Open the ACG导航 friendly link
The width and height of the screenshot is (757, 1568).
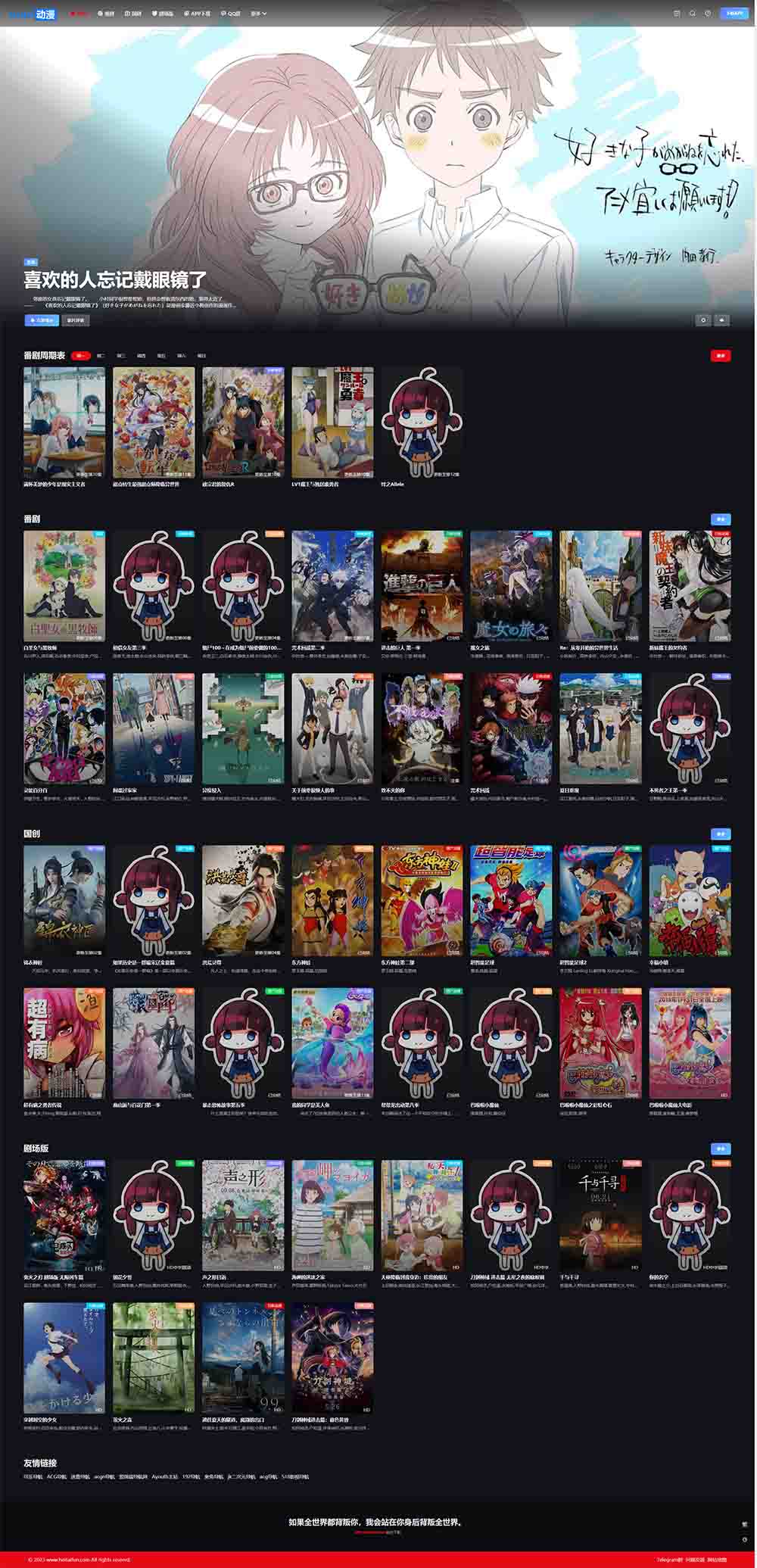tap(57, 1476)
